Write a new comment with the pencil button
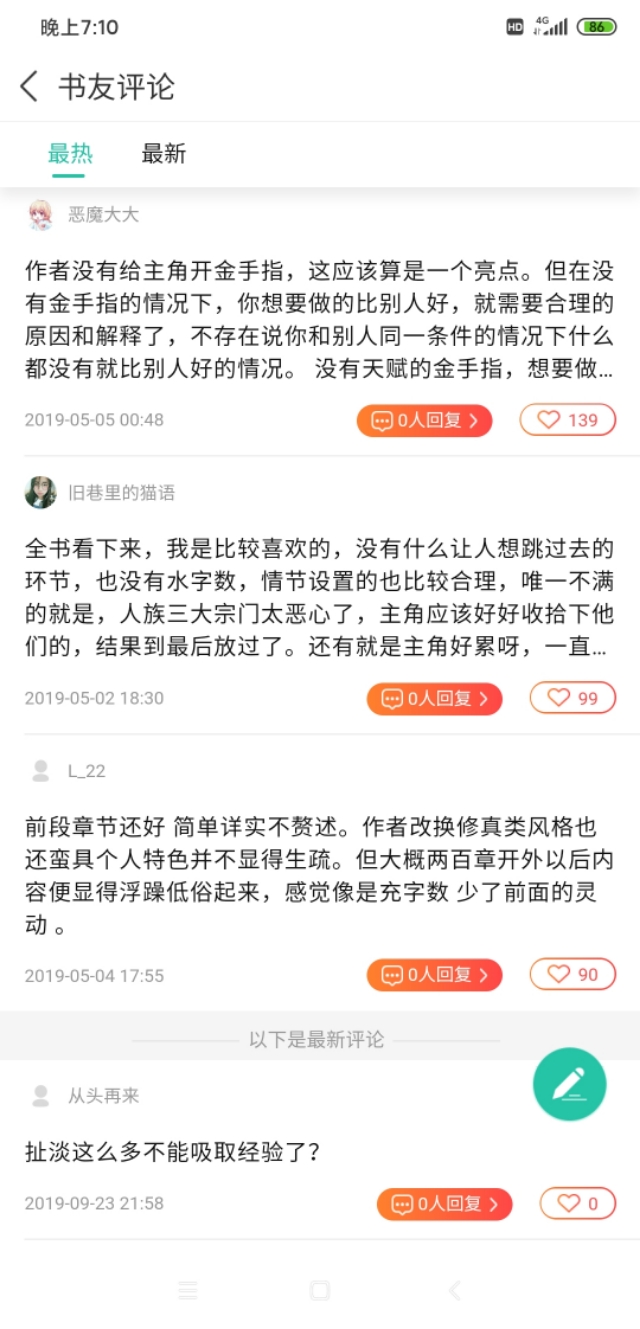This screenshot has width=640, height=1329. point(569,1084)
